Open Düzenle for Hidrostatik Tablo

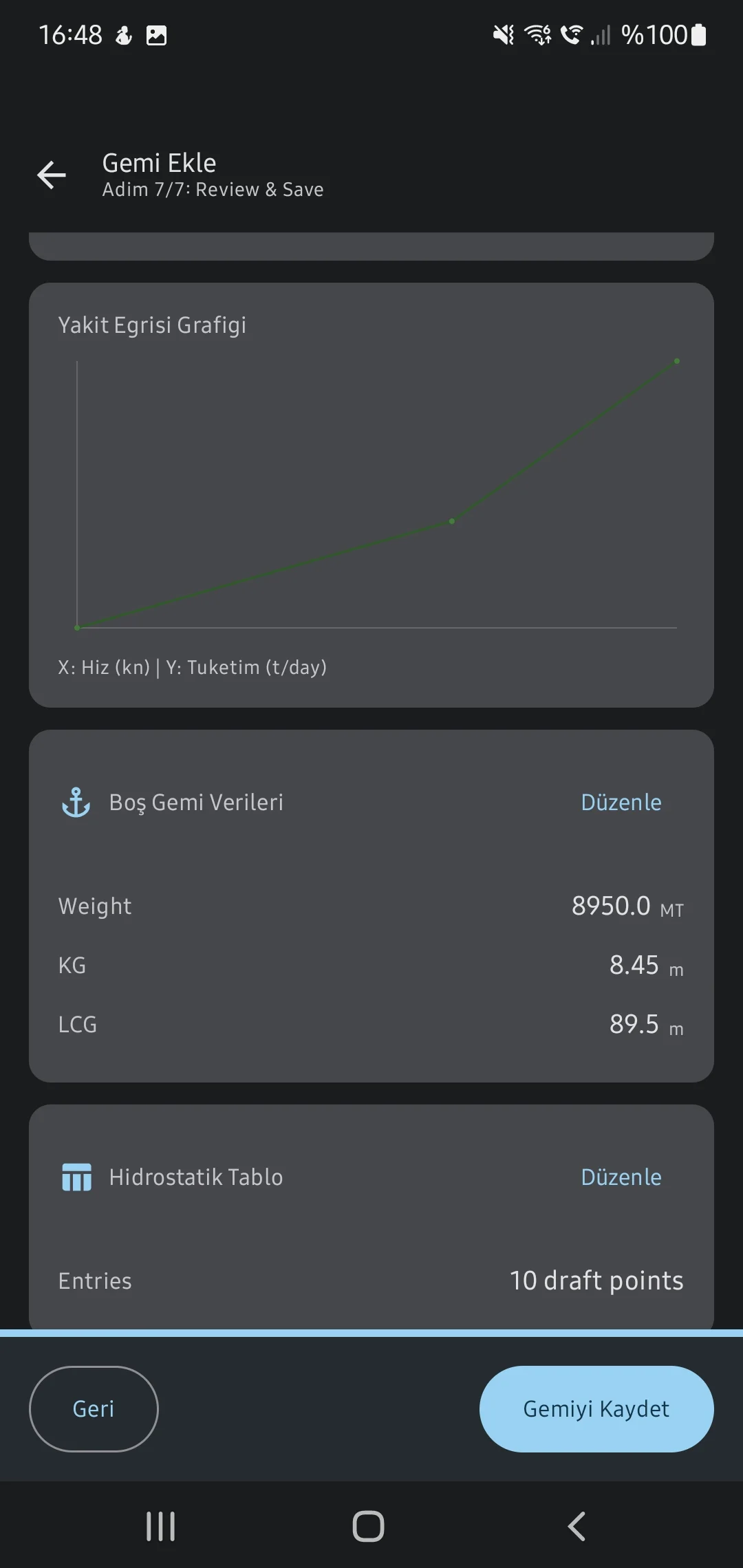(621, 1177)
